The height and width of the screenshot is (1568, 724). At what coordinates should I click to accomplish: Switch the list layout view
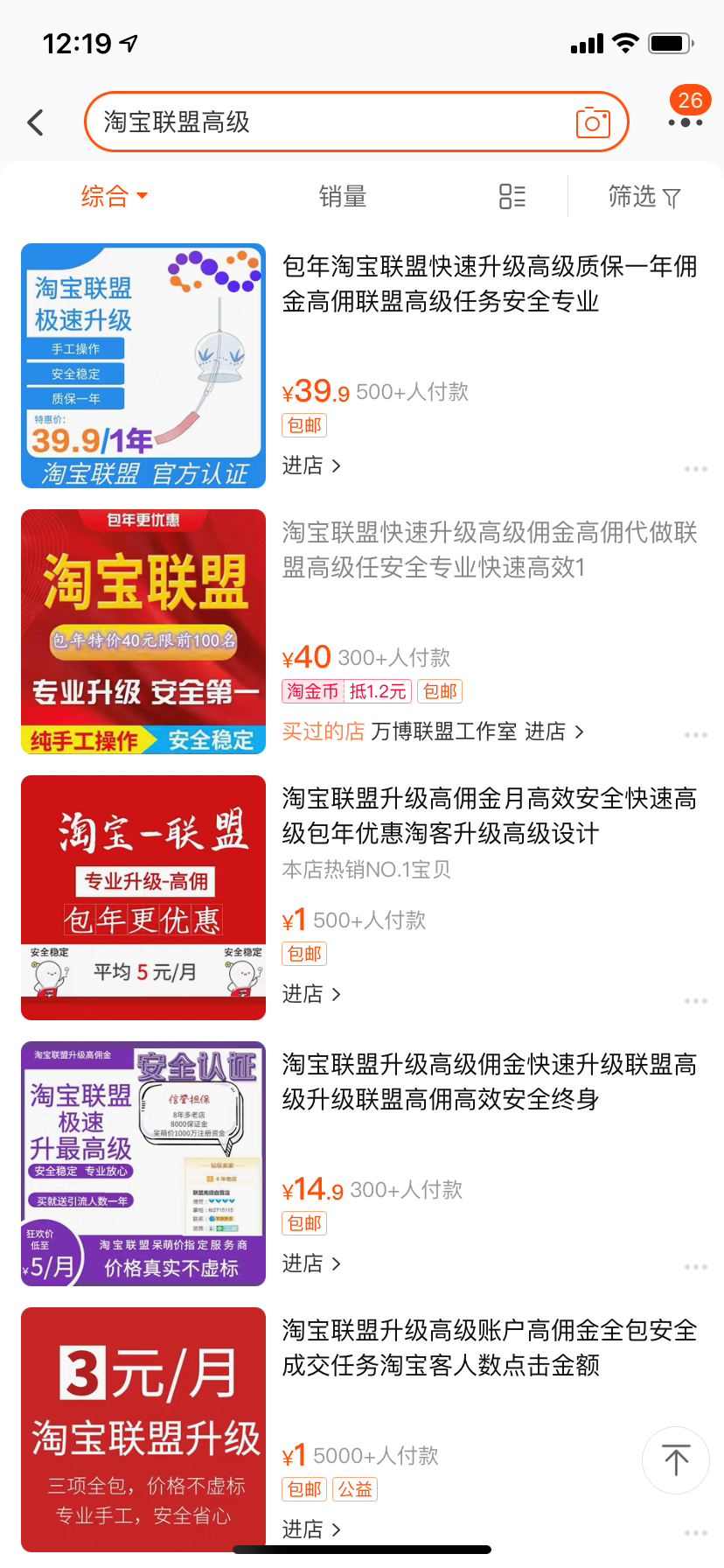click(512, 197)
